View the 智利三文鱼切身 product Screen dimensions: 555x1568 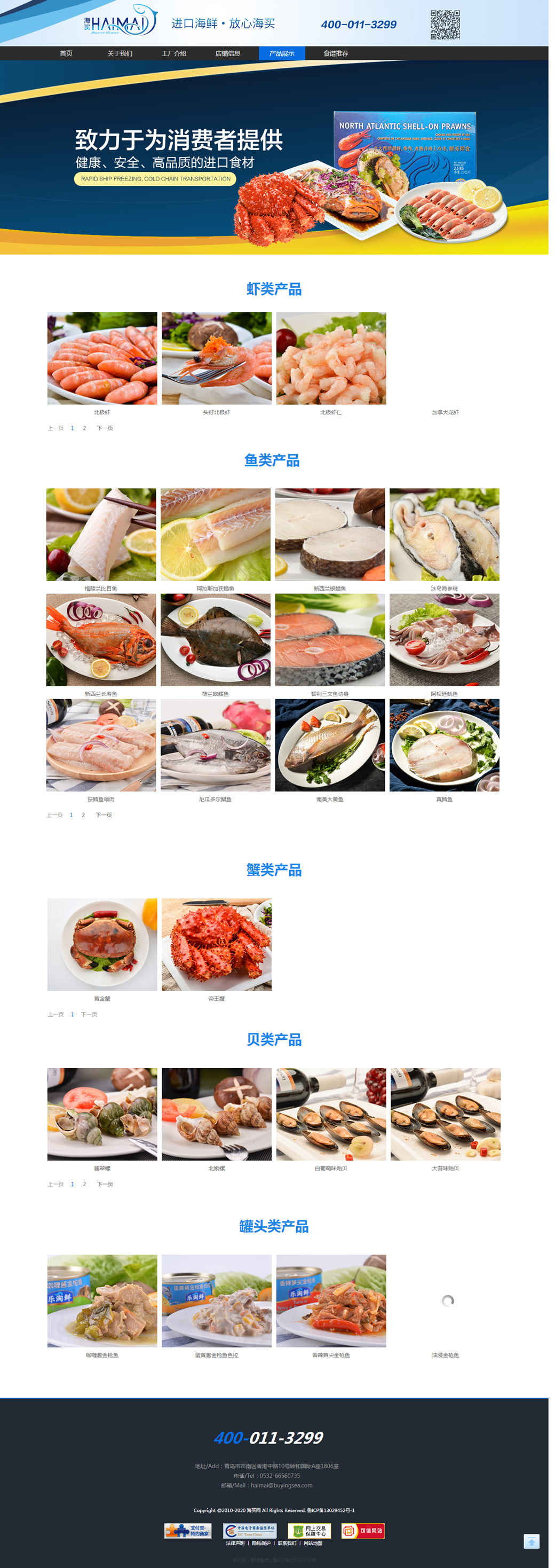tap(330, 640)
